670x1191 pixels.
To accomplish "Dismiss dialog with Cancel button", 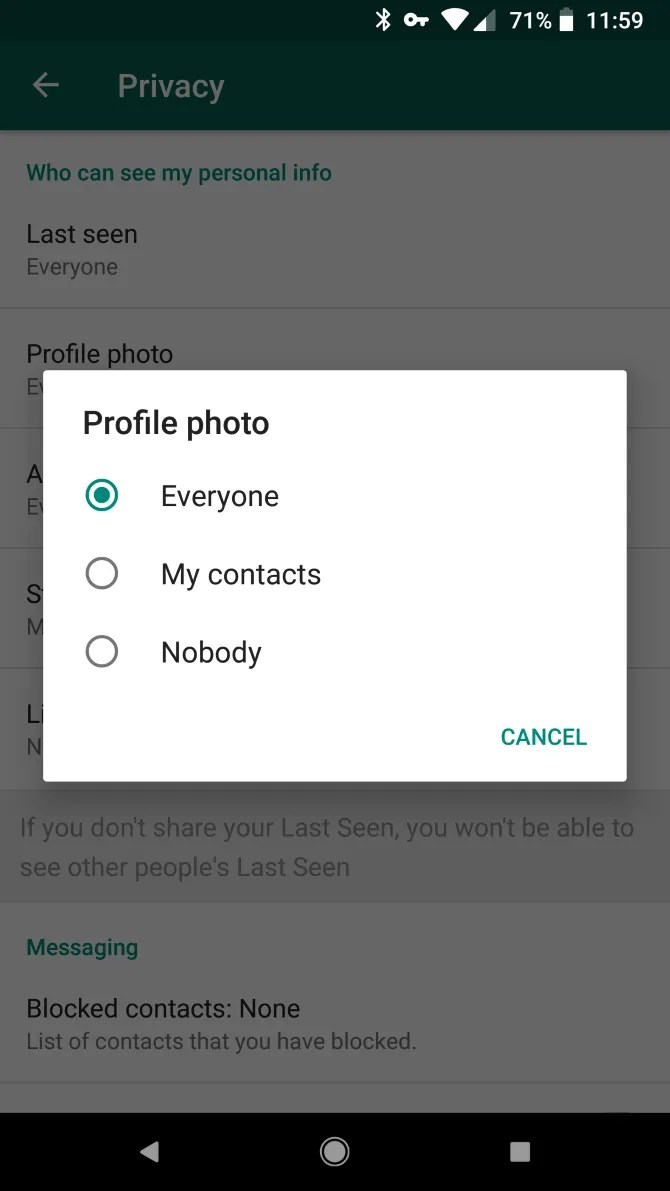I will 543,737.
